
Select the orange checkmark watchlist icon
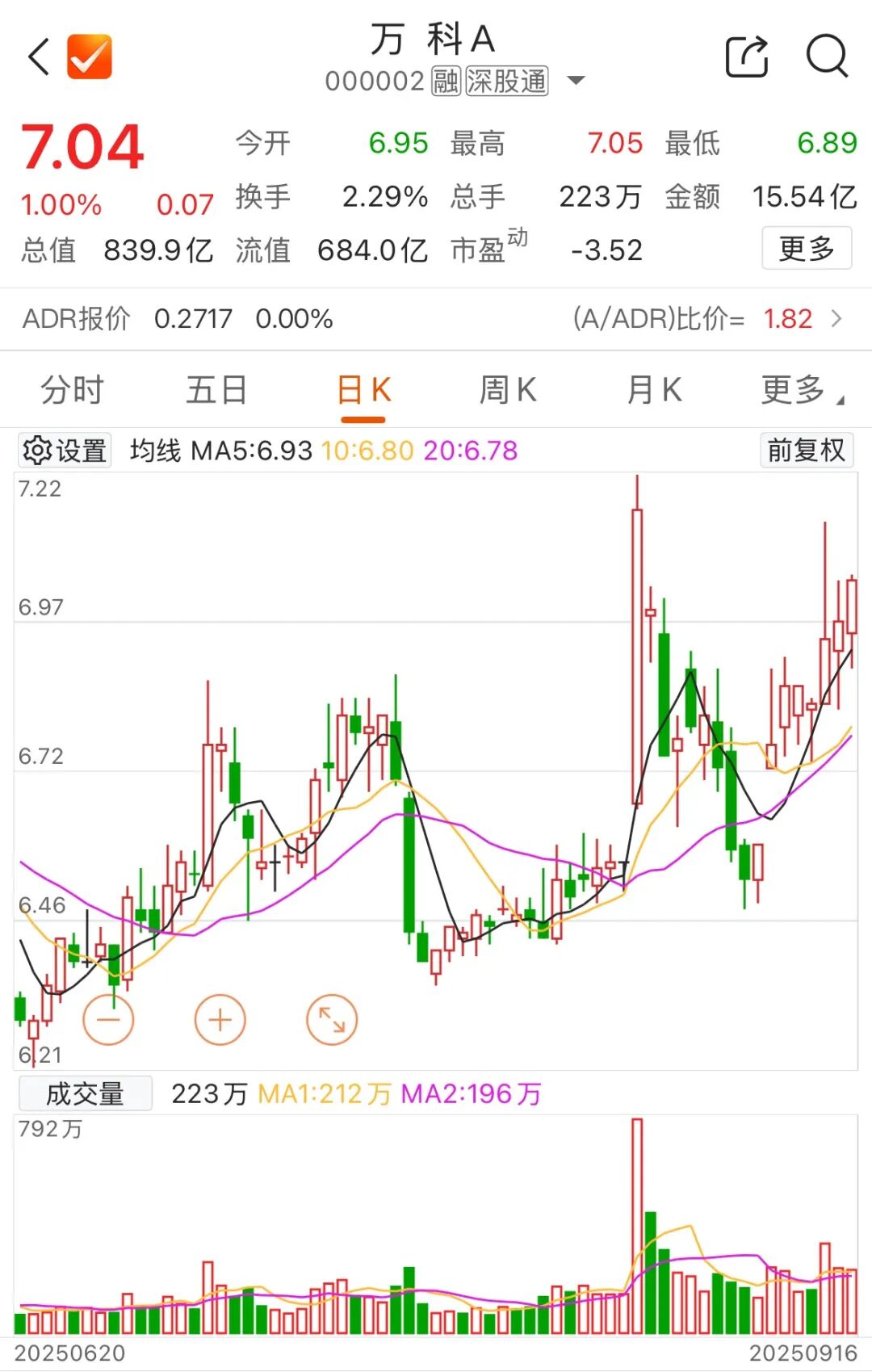pyautogui.click(x=90, y=54)
